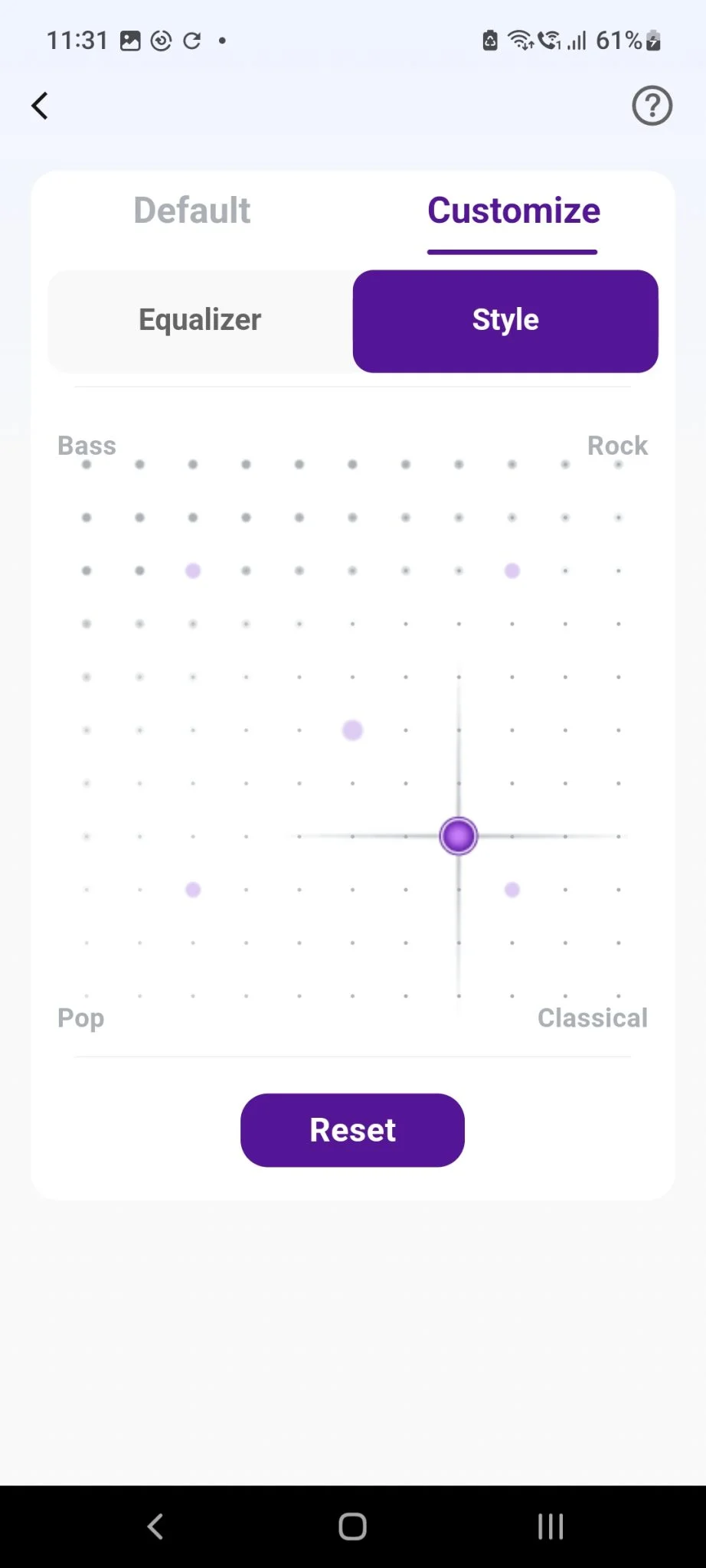Select the Style section
Screen dimensions: 706x1568
click(505, 320)
